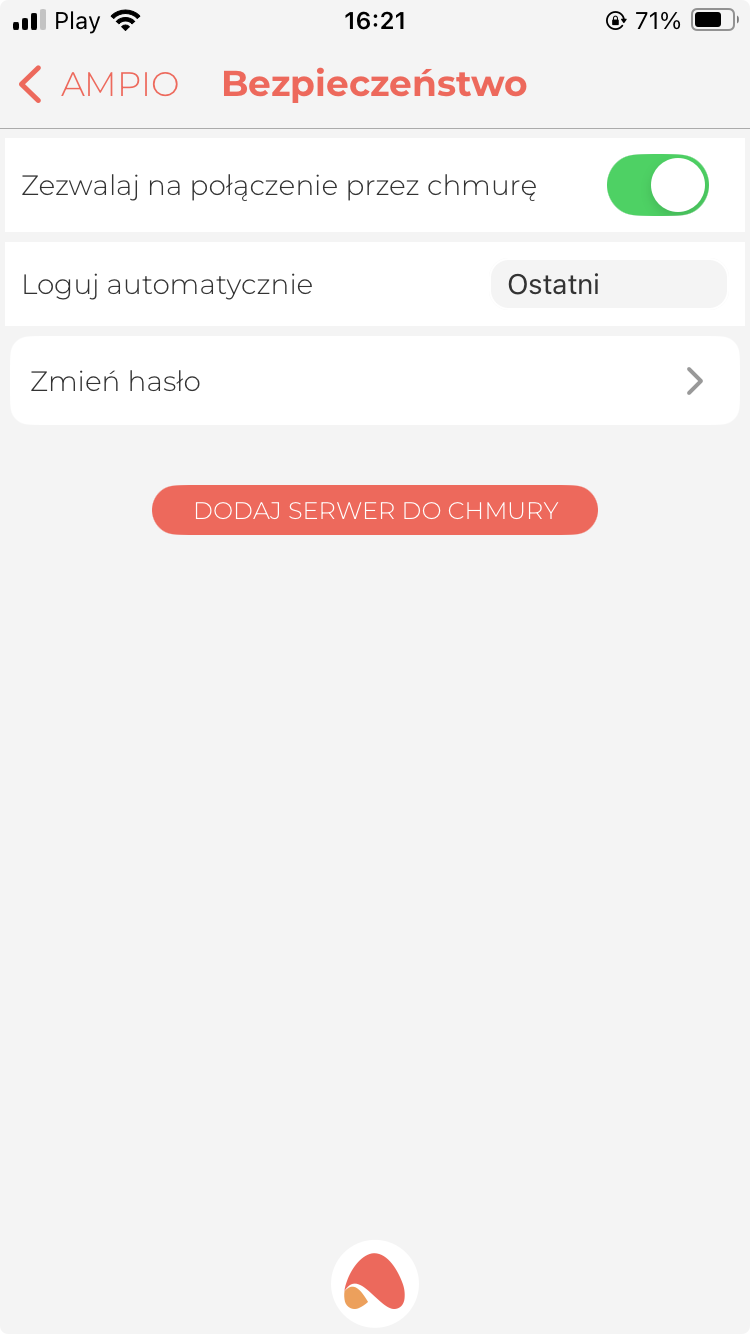
Task: Disable the cloud connection switch
Action: (657, 185)
